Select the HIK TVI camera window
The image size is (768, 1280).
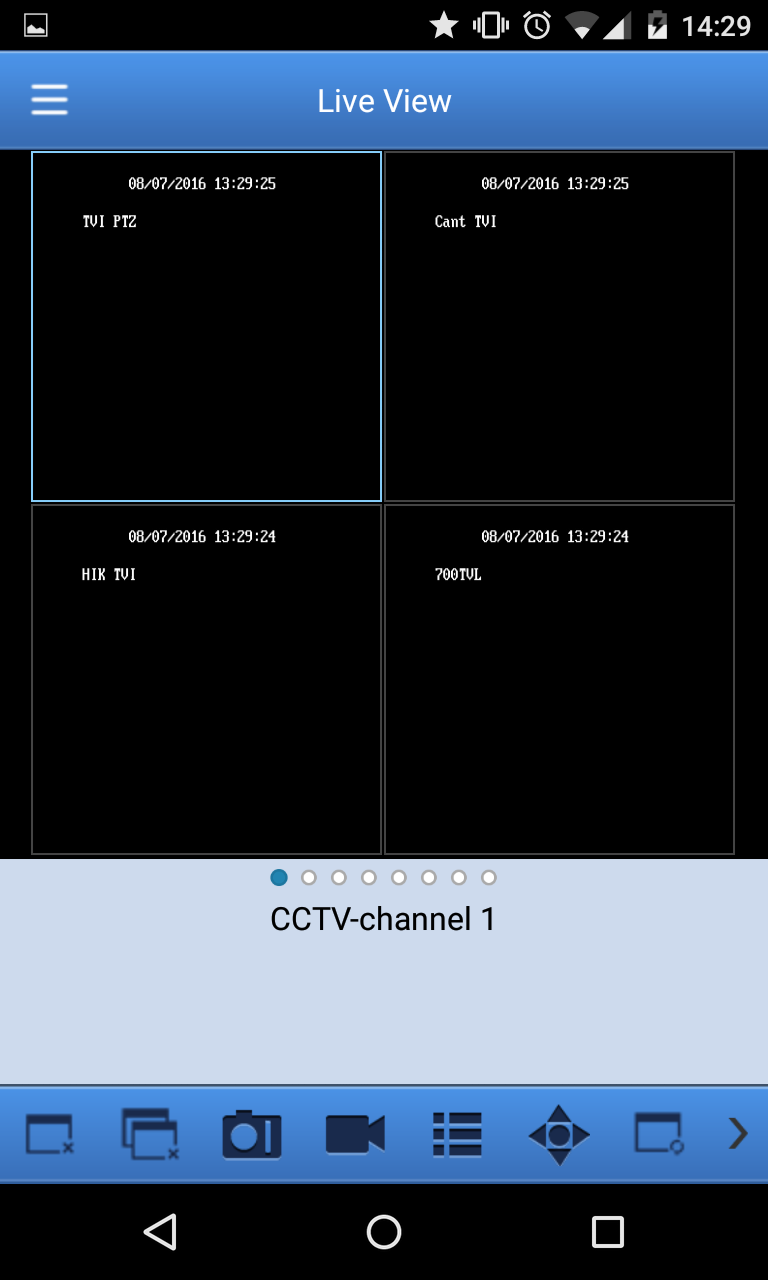click(206, 679)
